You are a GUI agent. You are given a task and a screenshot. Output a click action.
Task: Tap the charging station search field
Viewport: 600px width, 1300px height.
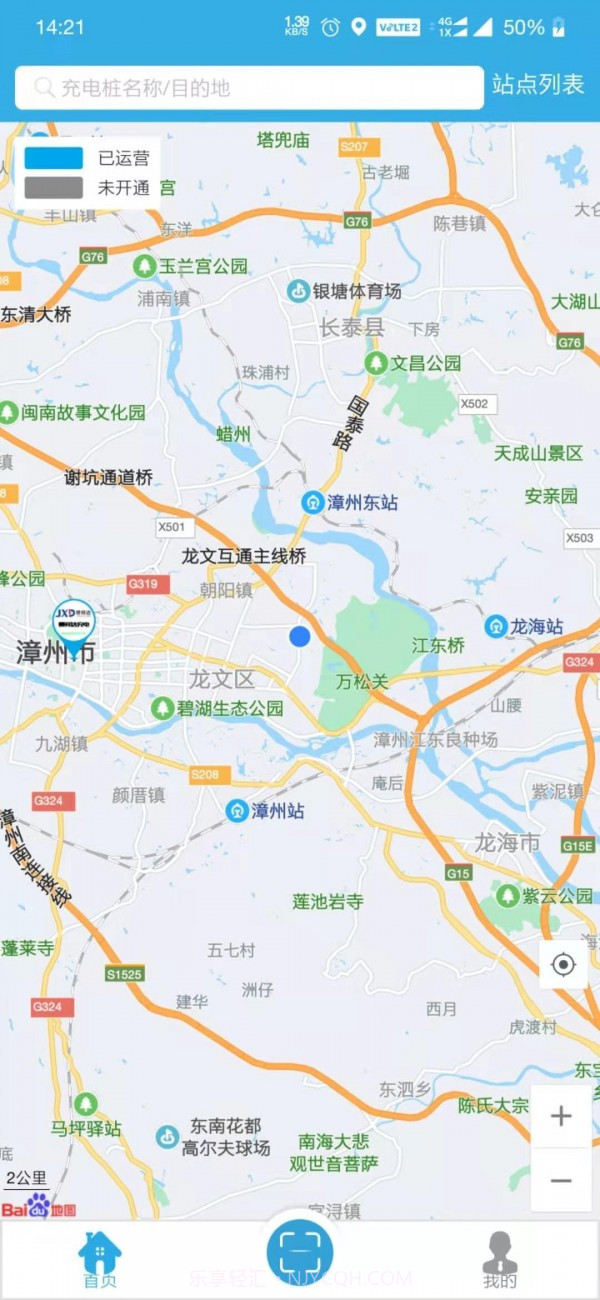point(248,88)
